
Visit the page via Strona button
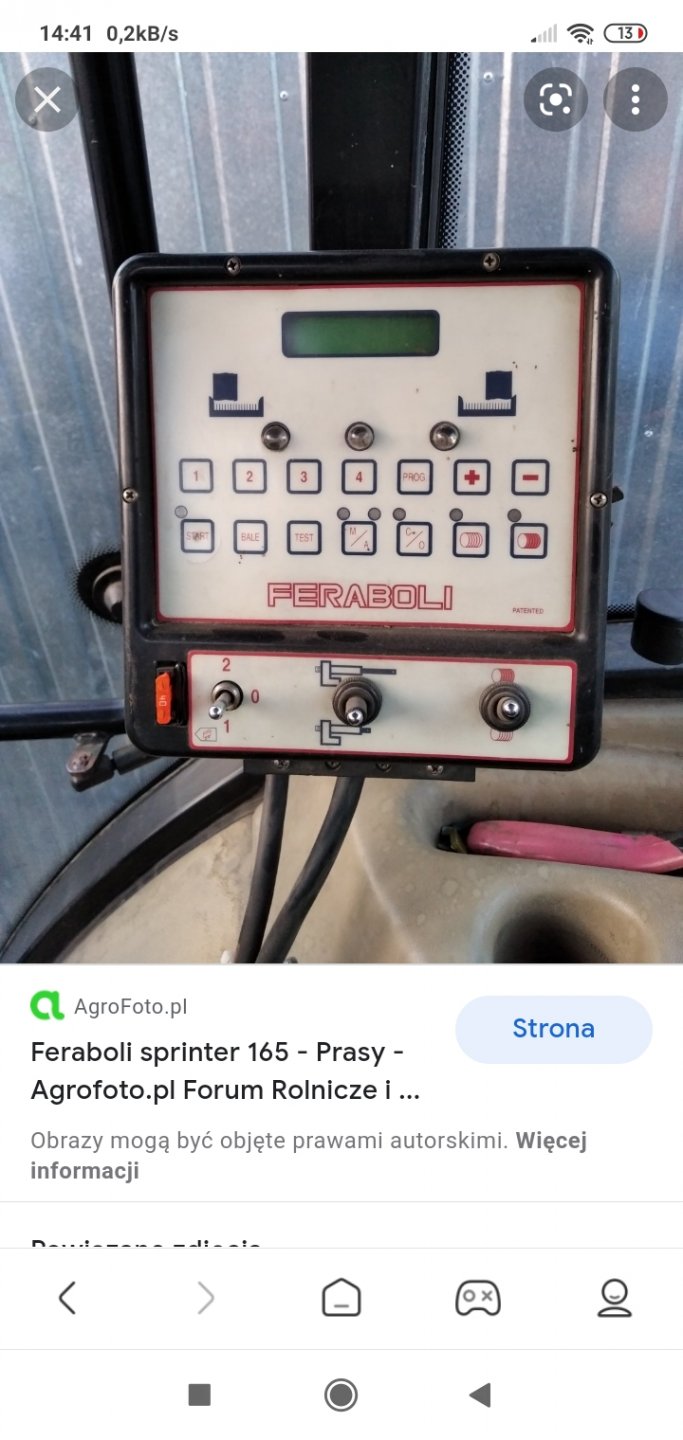click(553, 1029)
